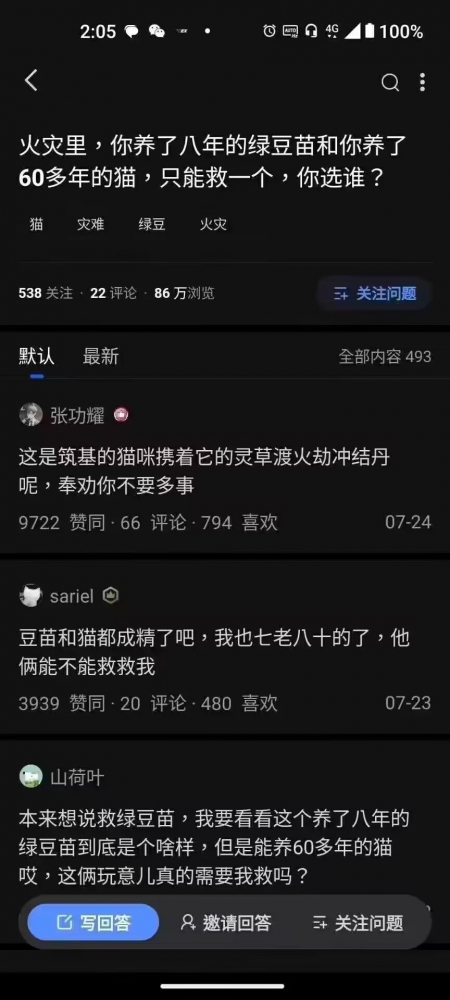Screen dimensions: 450x1000
Task: Open the 22 评论 comments link
Action: (x=113, y=293)
